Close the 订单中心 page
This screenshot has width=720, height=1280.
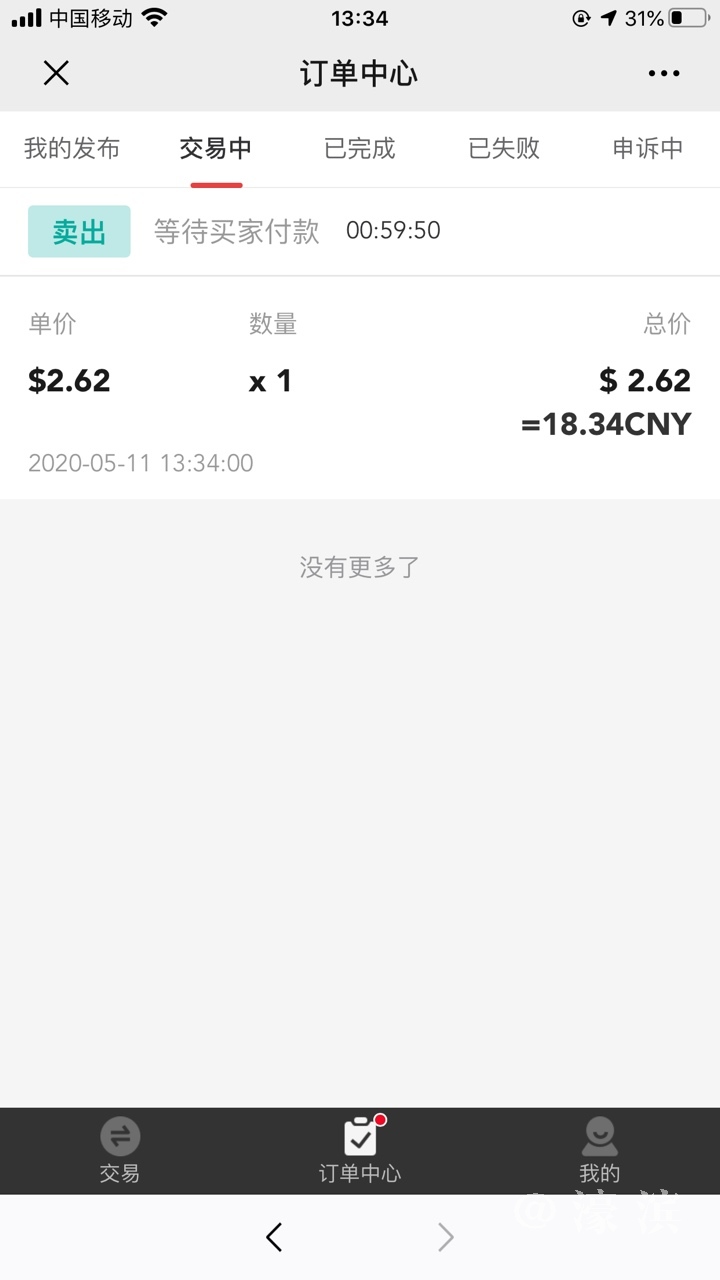point(56,73)
